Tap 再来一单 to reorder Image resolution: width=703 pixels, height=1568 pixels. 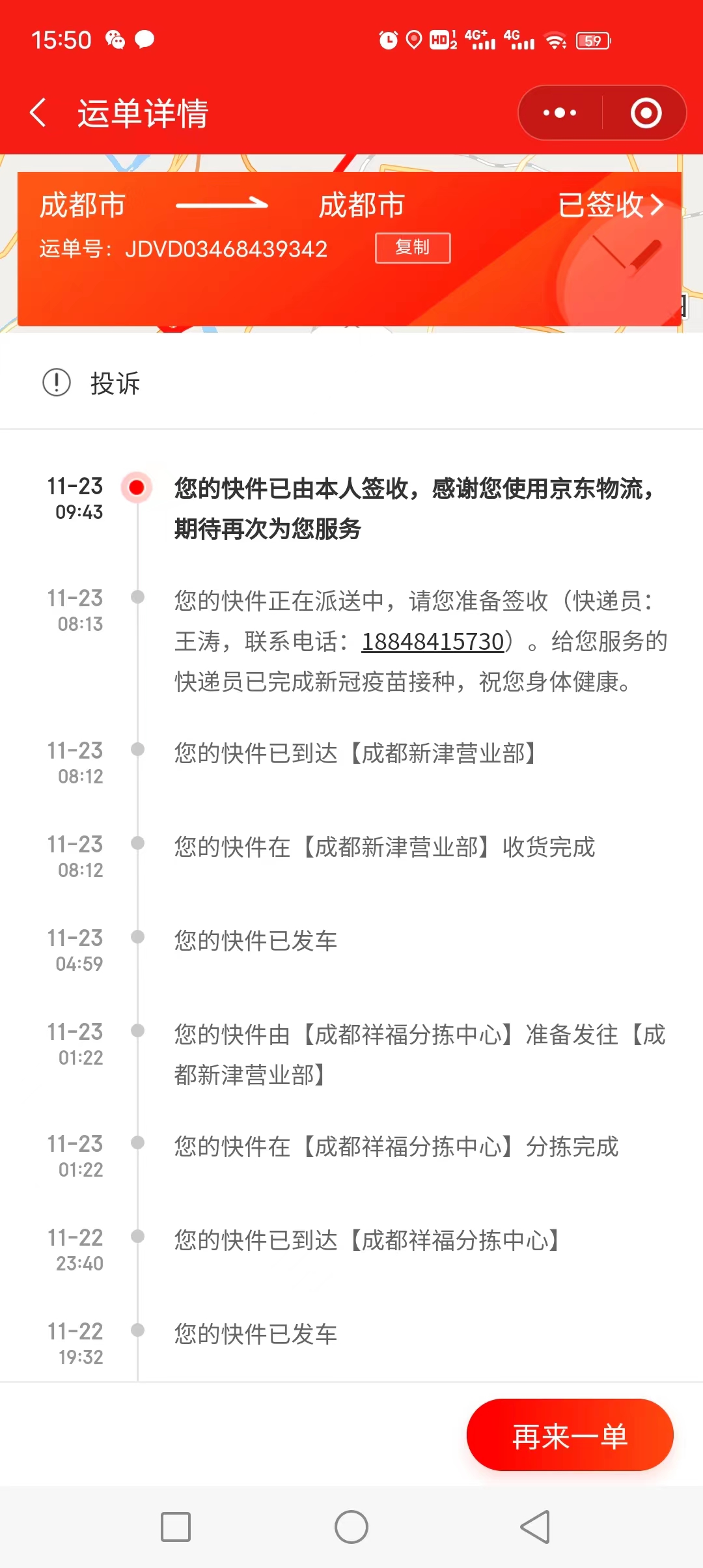tap(570, 1435)
